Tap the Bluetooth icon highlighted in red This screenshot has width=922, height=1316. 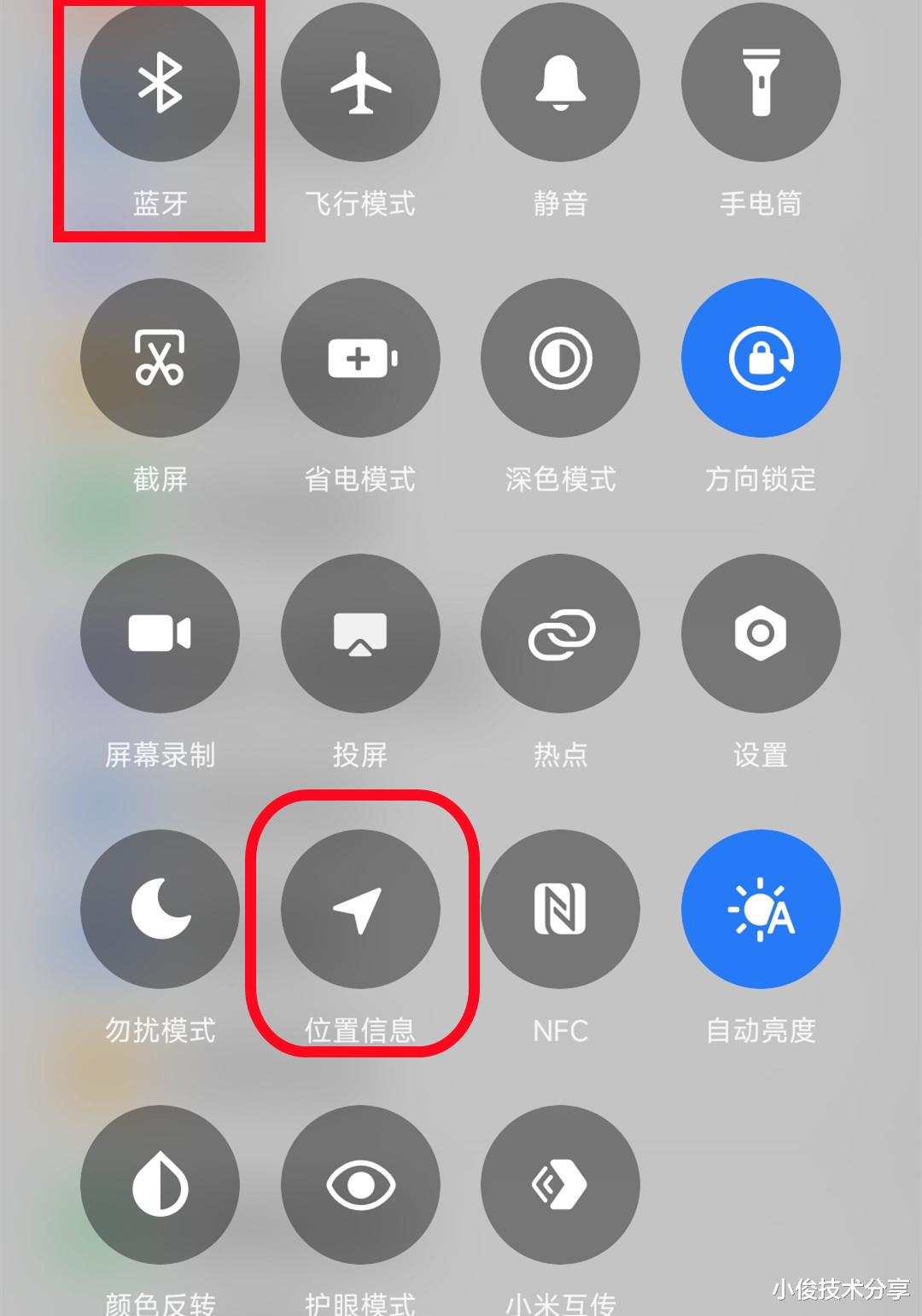tap(160, 81)
